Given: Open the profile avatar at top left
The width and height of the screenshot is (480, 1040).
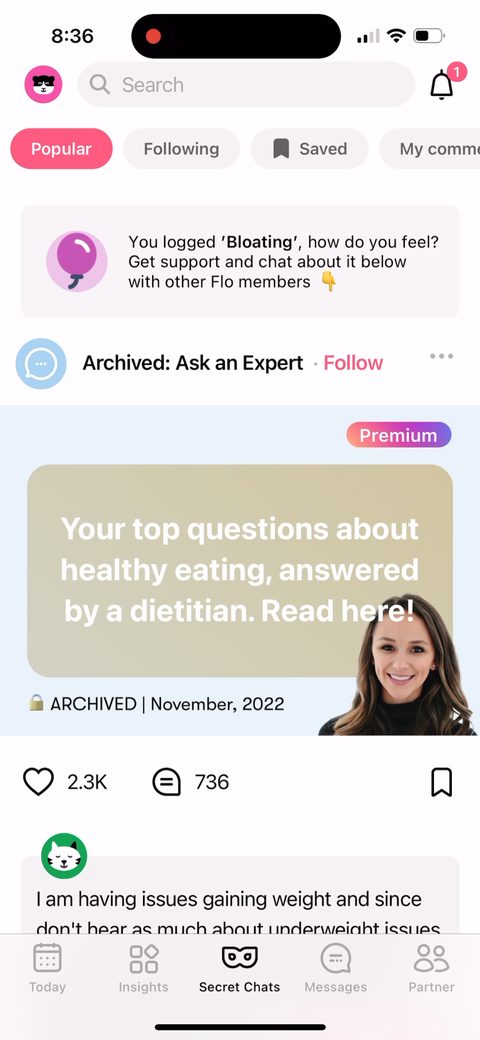Looking at the screenshot, I should point(44,85).
